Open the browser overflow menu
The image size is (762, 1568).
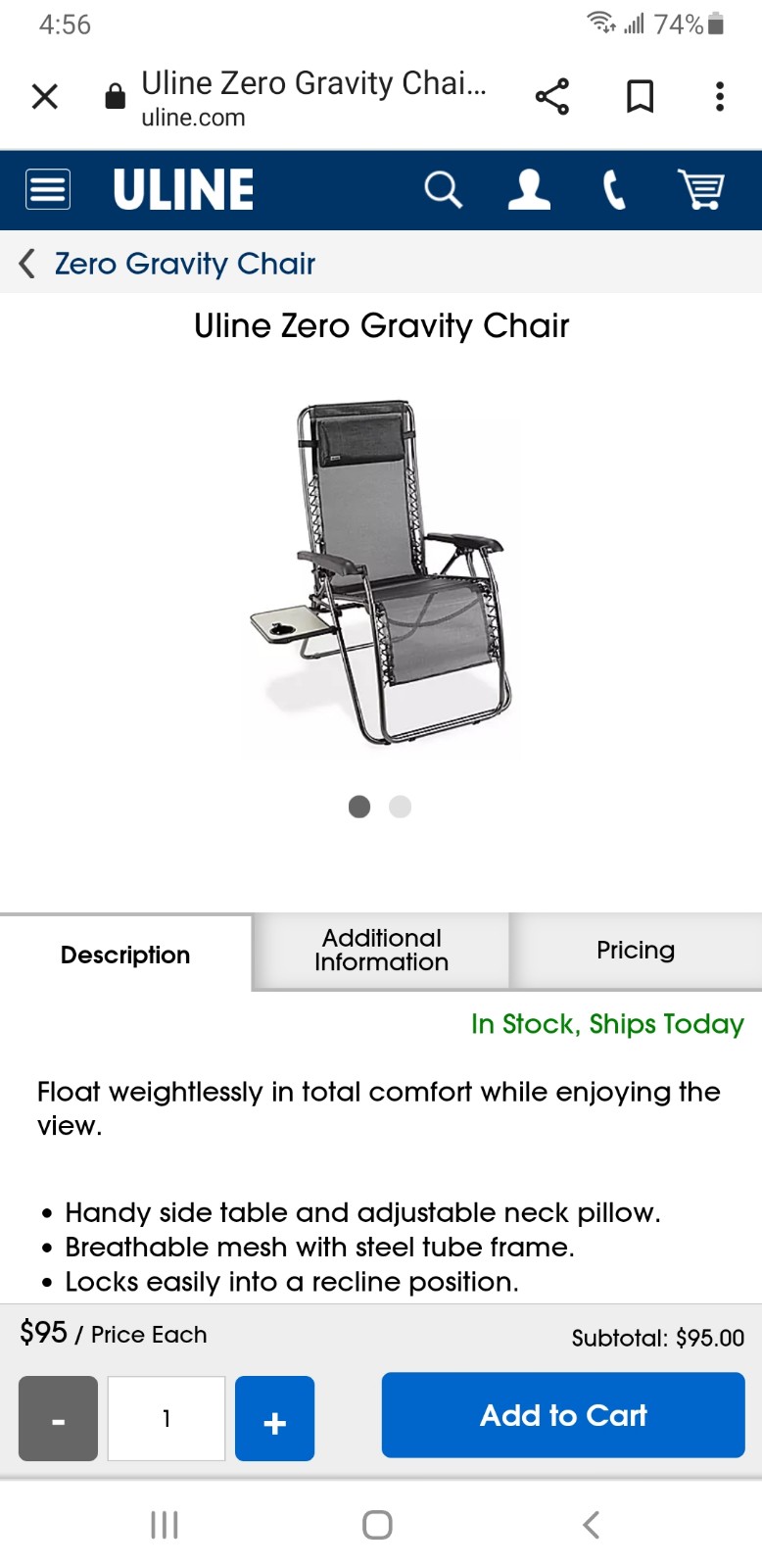point(720,96)
